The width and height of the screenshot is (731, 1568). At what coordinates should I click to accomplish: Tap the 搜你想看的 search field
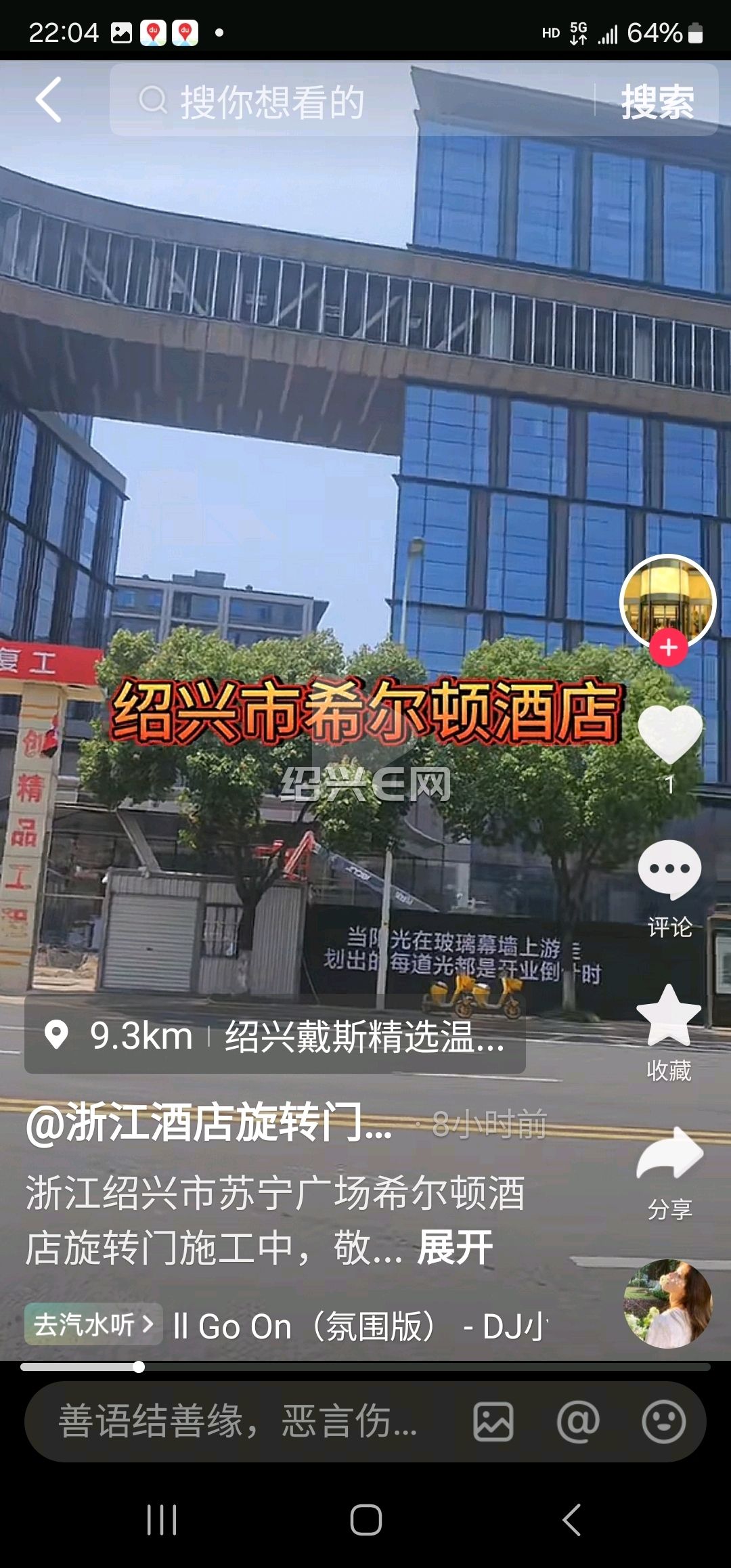(x=352, y=100)
